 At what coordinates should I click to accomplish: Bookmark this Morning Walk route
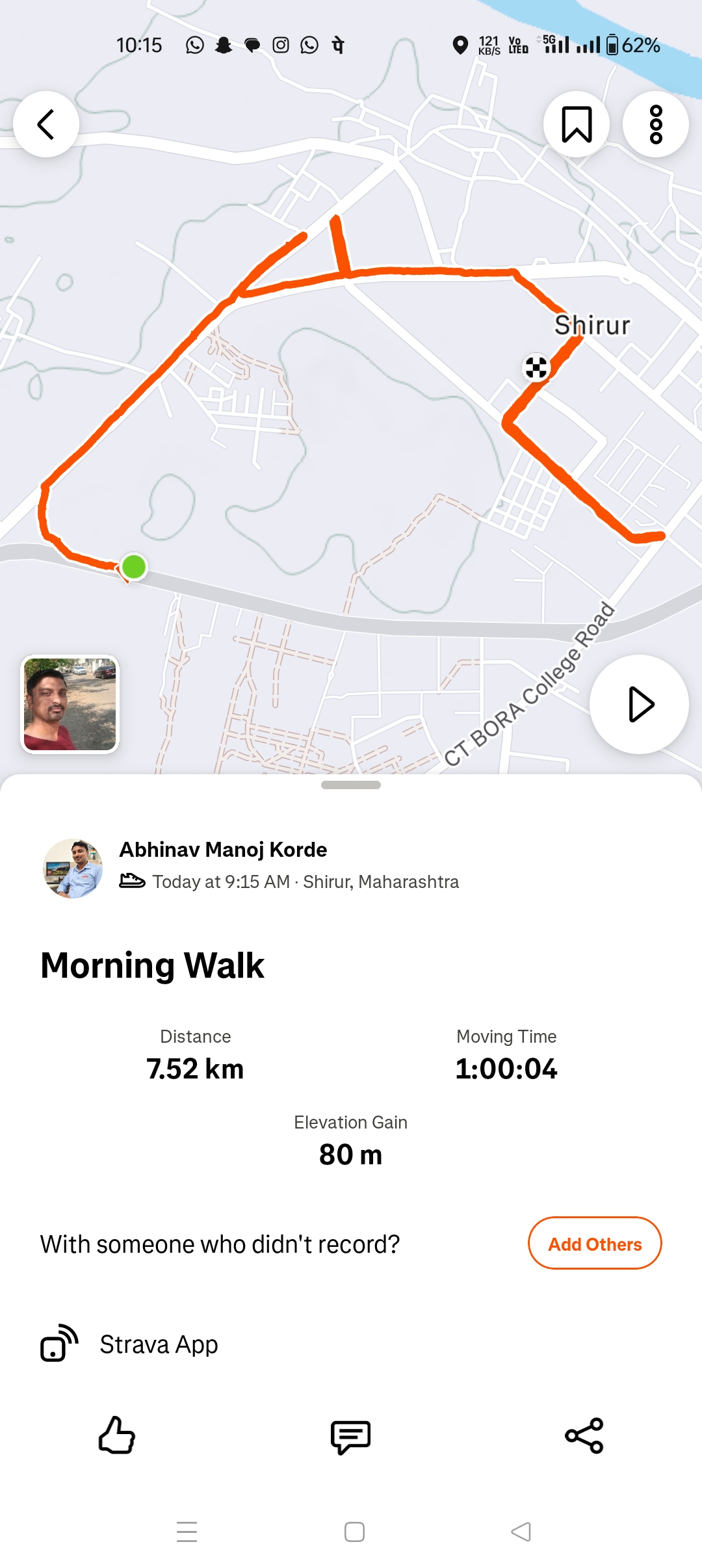(x=576, y=124)
